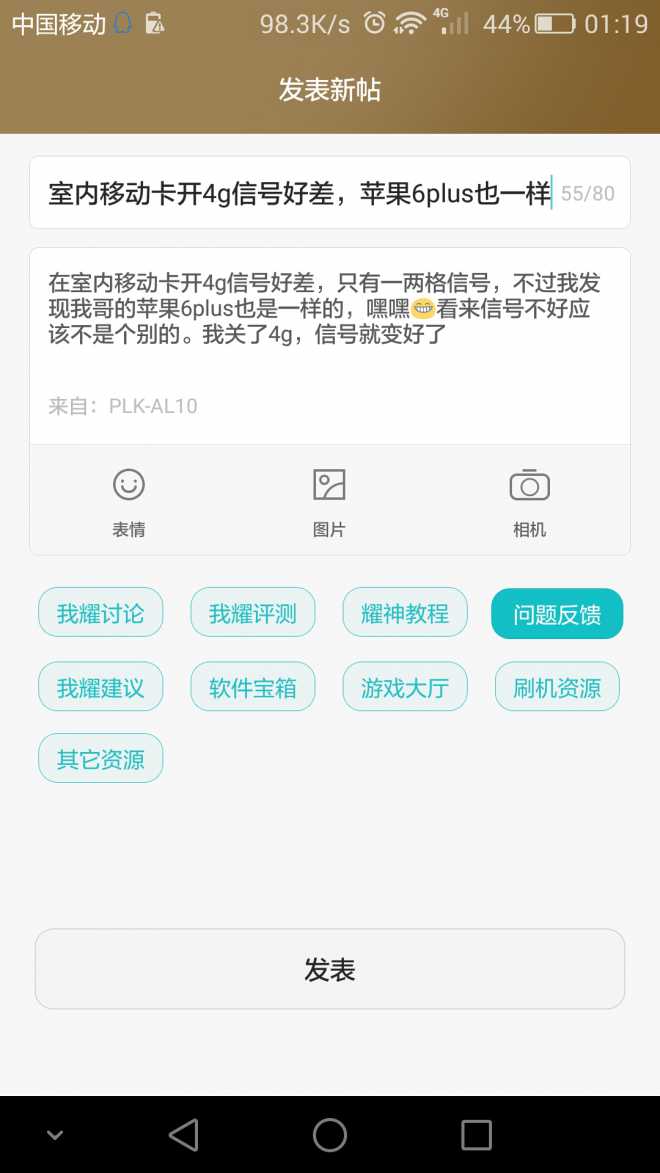
Task: Select the 我耀建议 category chip
Action: 100,686
